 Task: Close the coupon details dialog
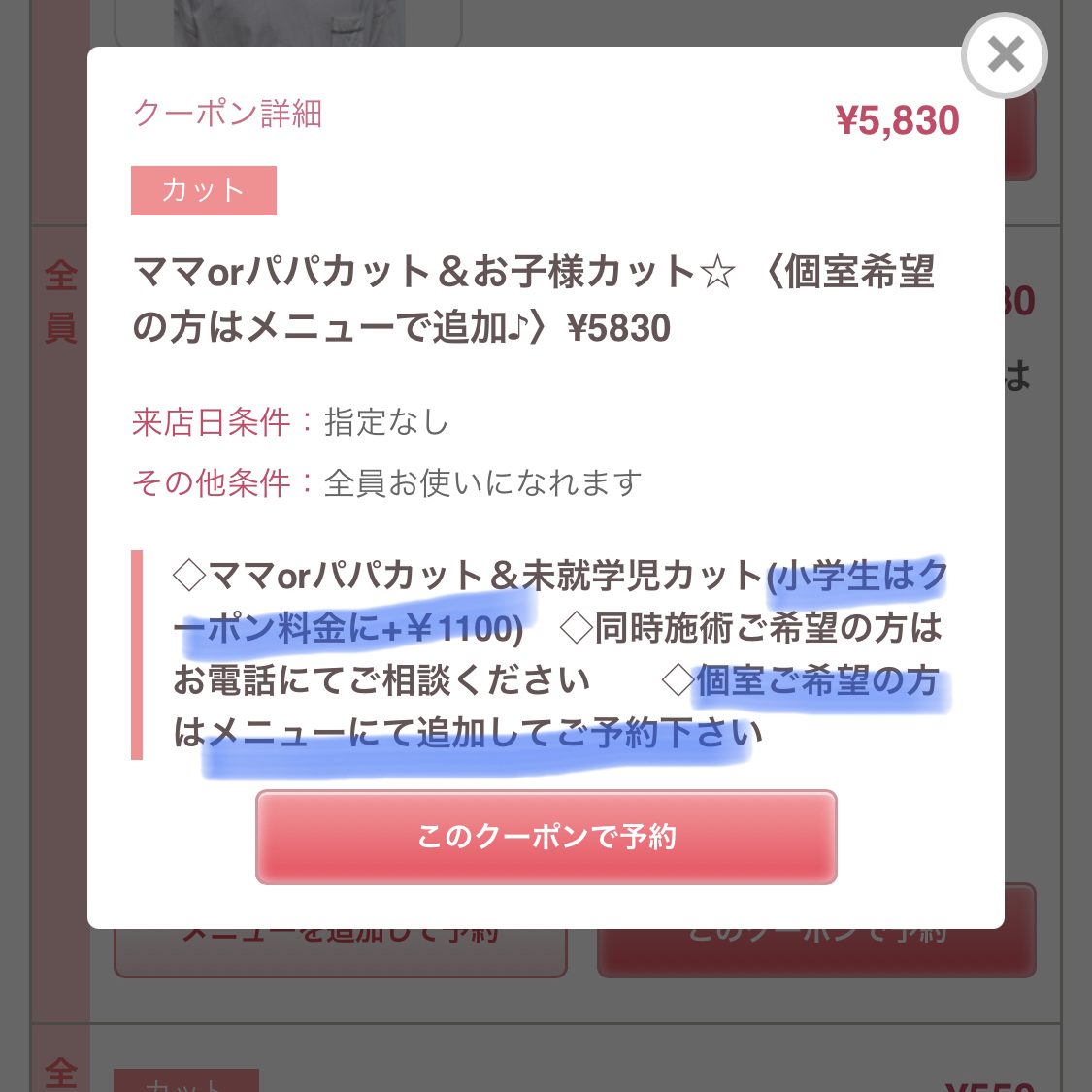pos(1005,55)
